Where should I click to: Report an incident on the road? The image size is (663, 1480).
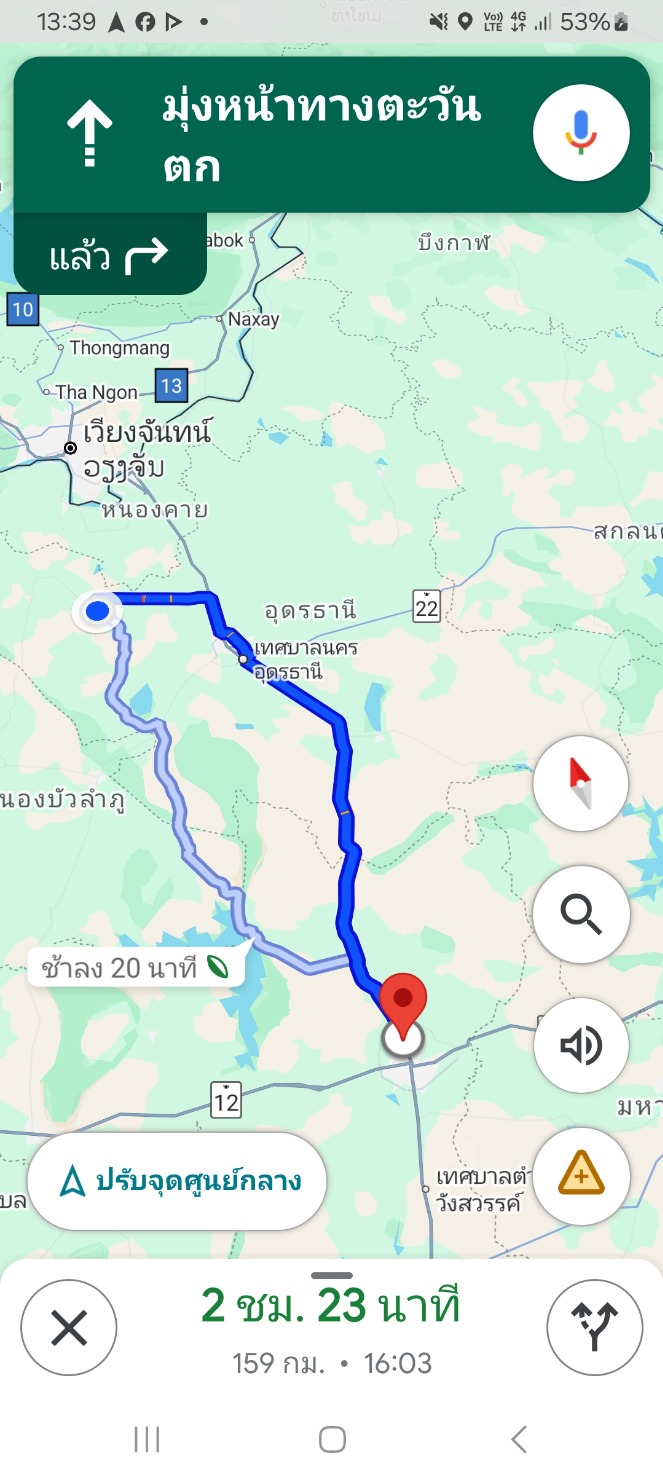(x=581, y=1173)
